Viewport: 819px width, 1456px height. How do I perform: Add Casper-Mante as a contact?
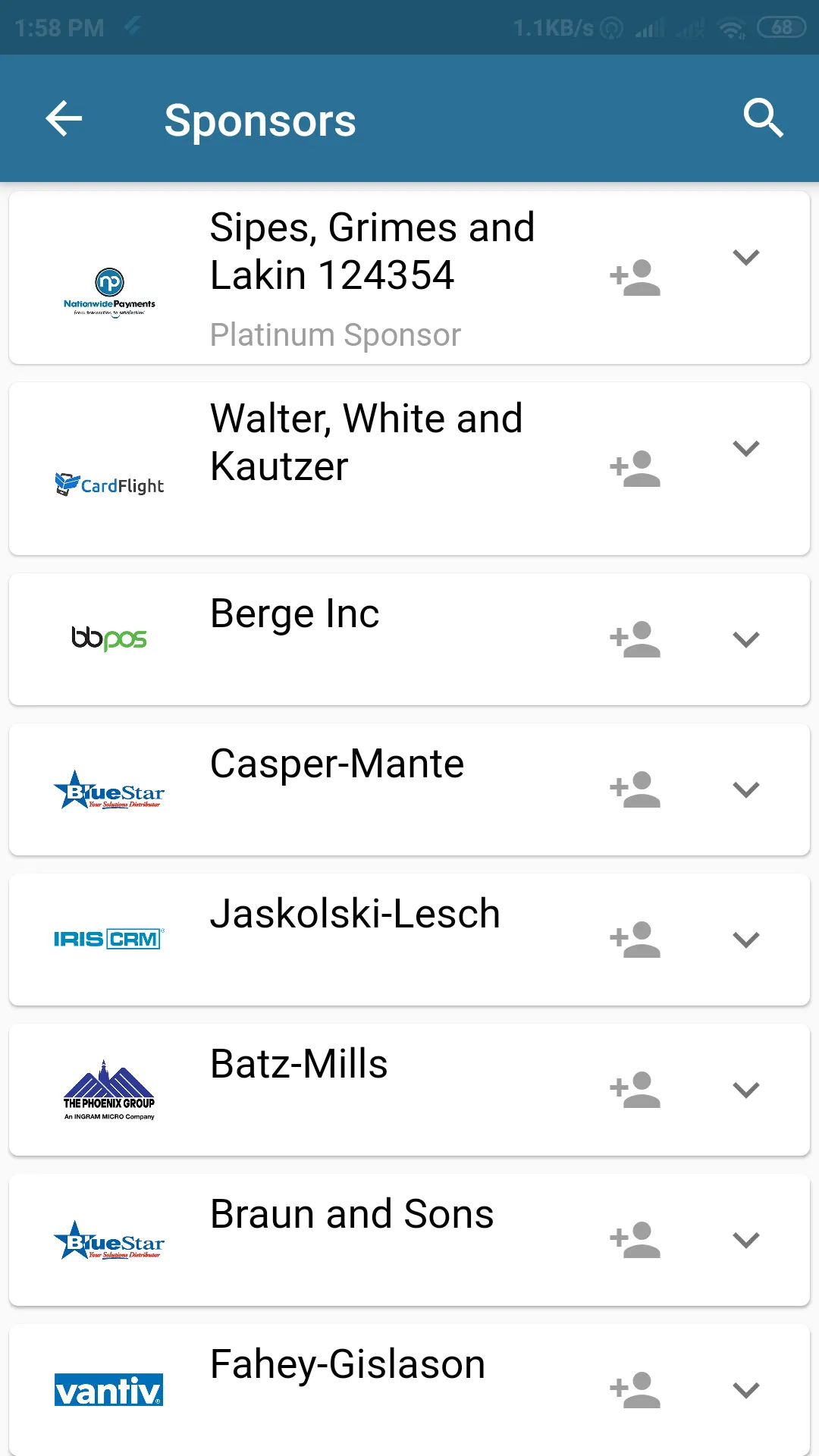(635, 789)
